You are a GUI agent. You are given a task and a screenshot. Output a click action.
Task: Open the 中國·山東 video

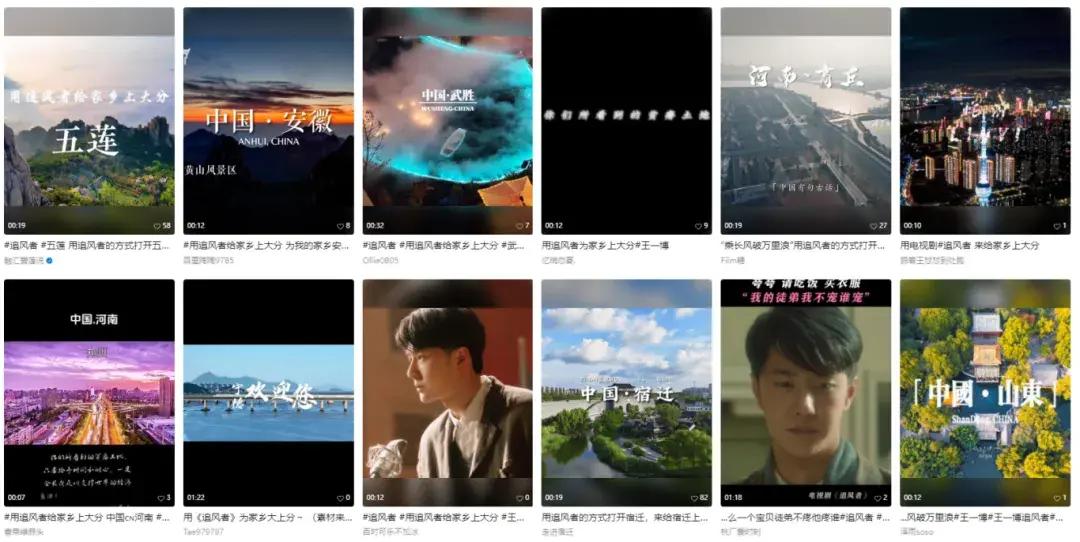click(984, 393)
